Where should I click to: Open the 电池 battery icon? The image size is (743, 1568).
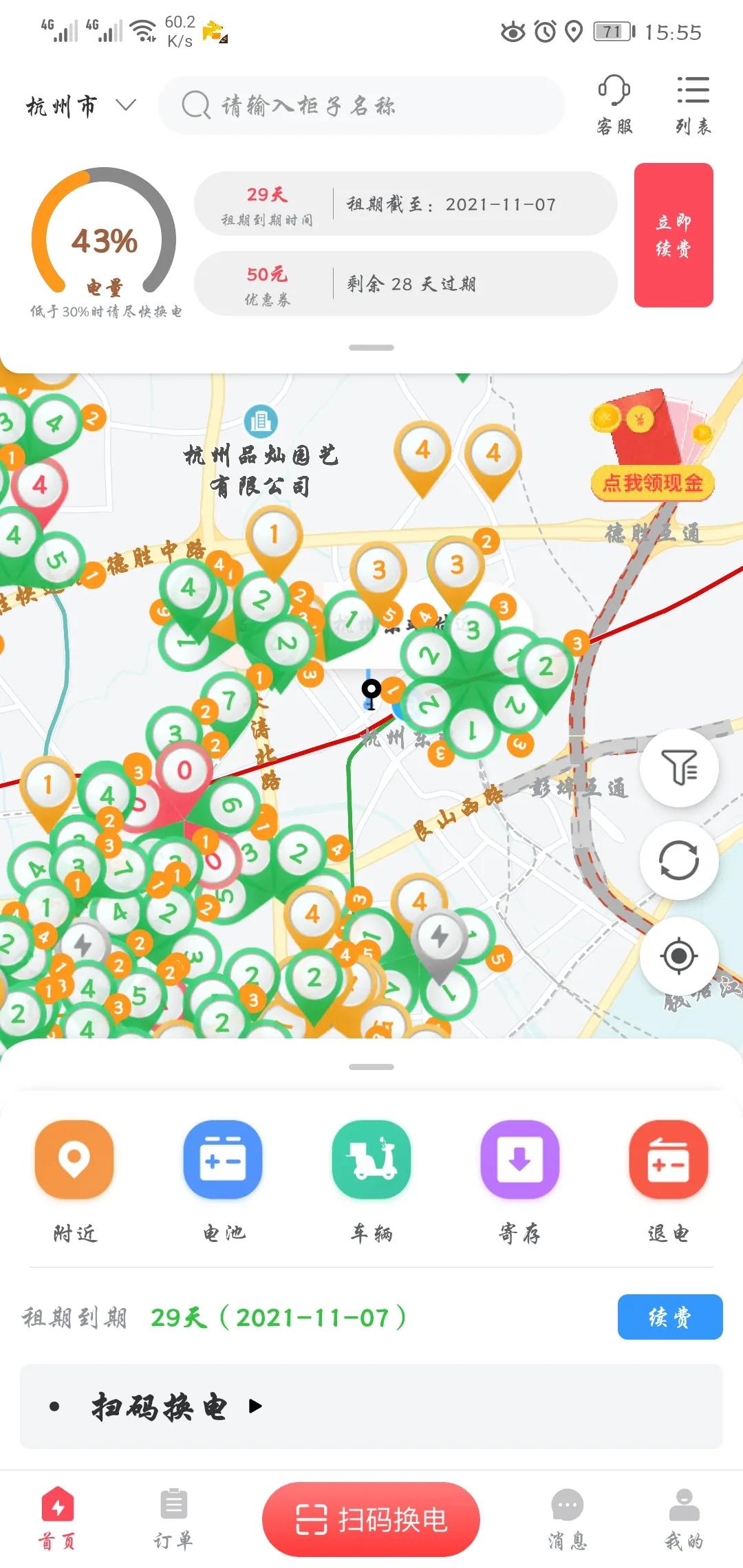(x=223, y=1159)
